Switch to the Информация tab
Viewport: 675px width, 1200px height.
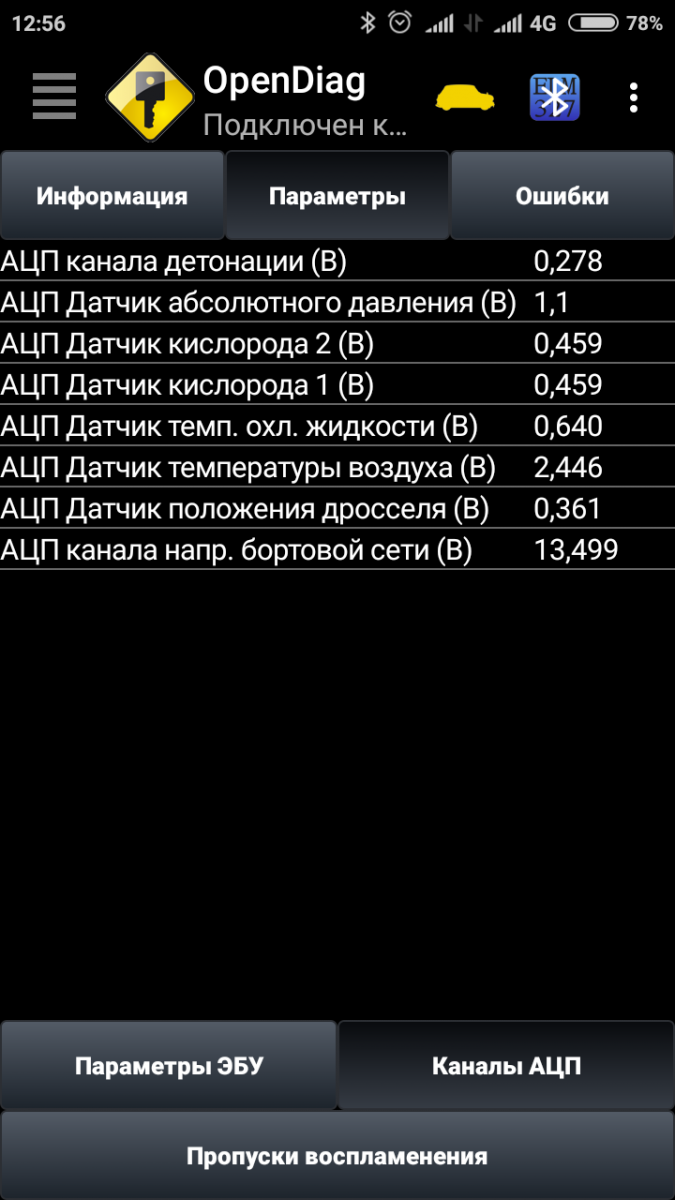112,196
